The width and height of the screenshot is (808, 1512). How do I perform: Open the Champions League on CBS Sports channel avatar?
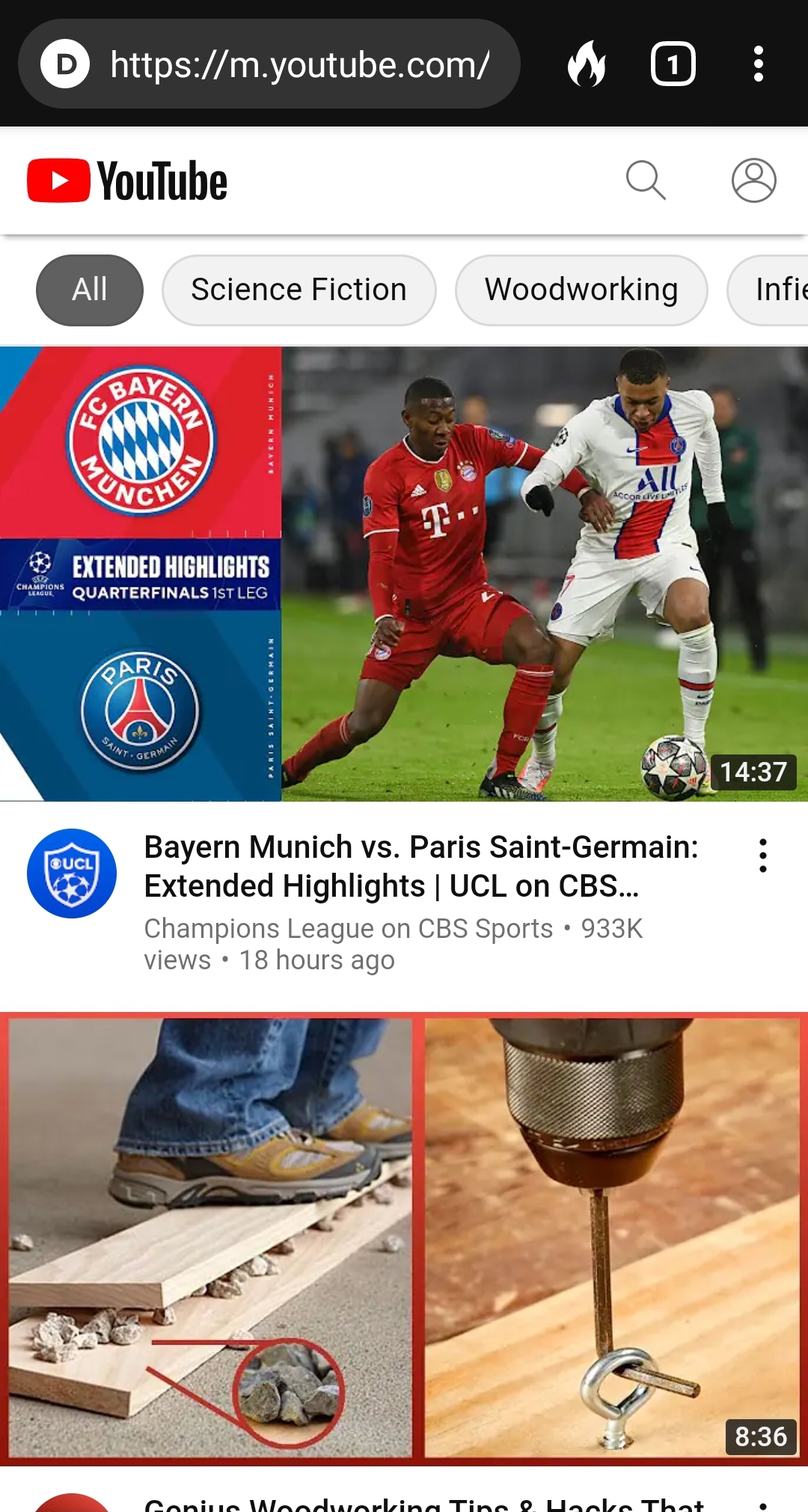tap(72, 873)
